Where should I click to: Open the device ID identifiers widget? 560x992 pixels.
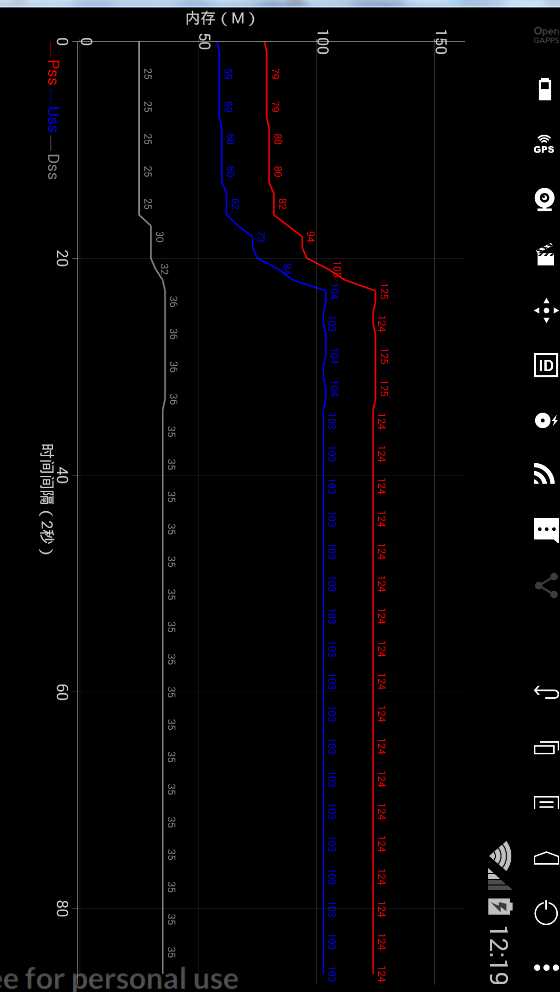tap(545, 366)
